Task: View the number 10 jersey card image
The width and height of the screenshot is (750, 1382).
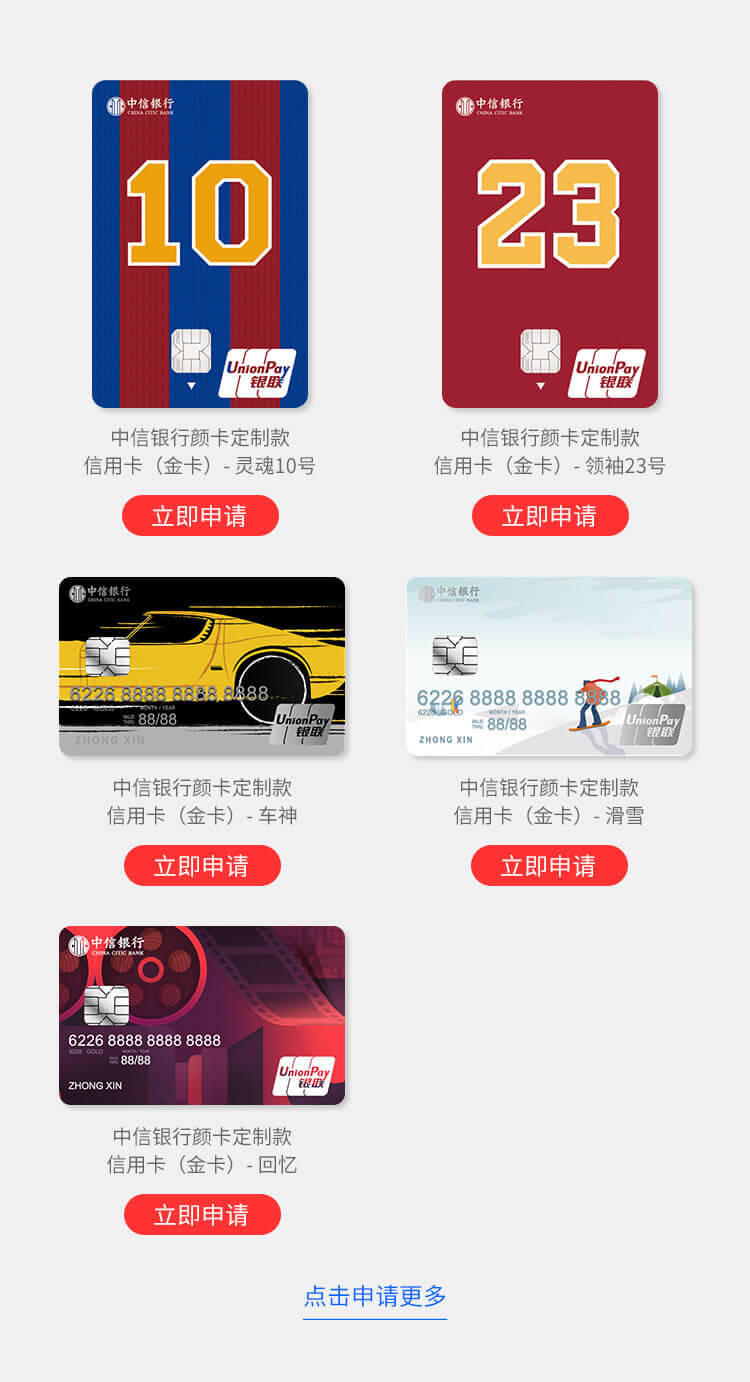Action: coord(200,244)
